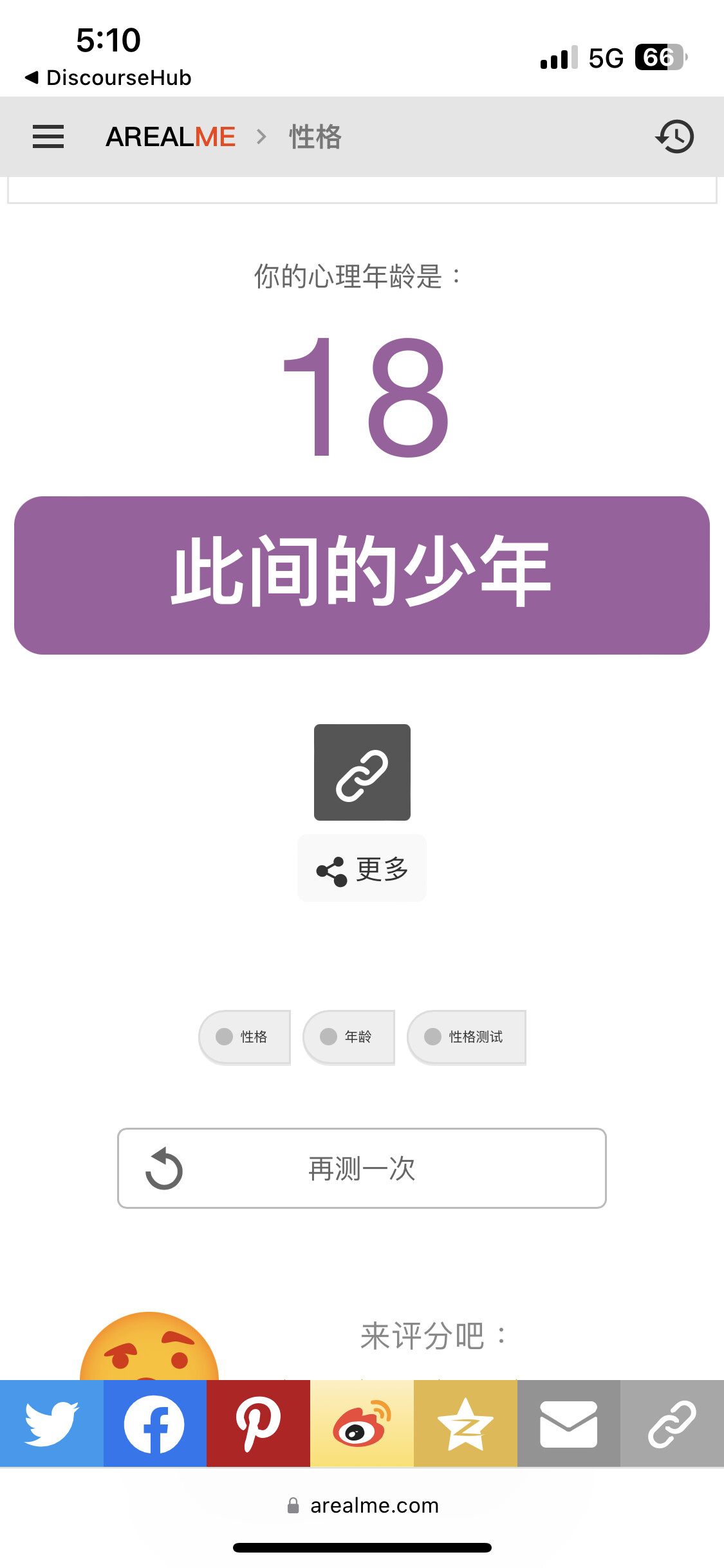Select the 性格 tag chip
This screenshot has width=724, height=1568.
[245, 1036]
